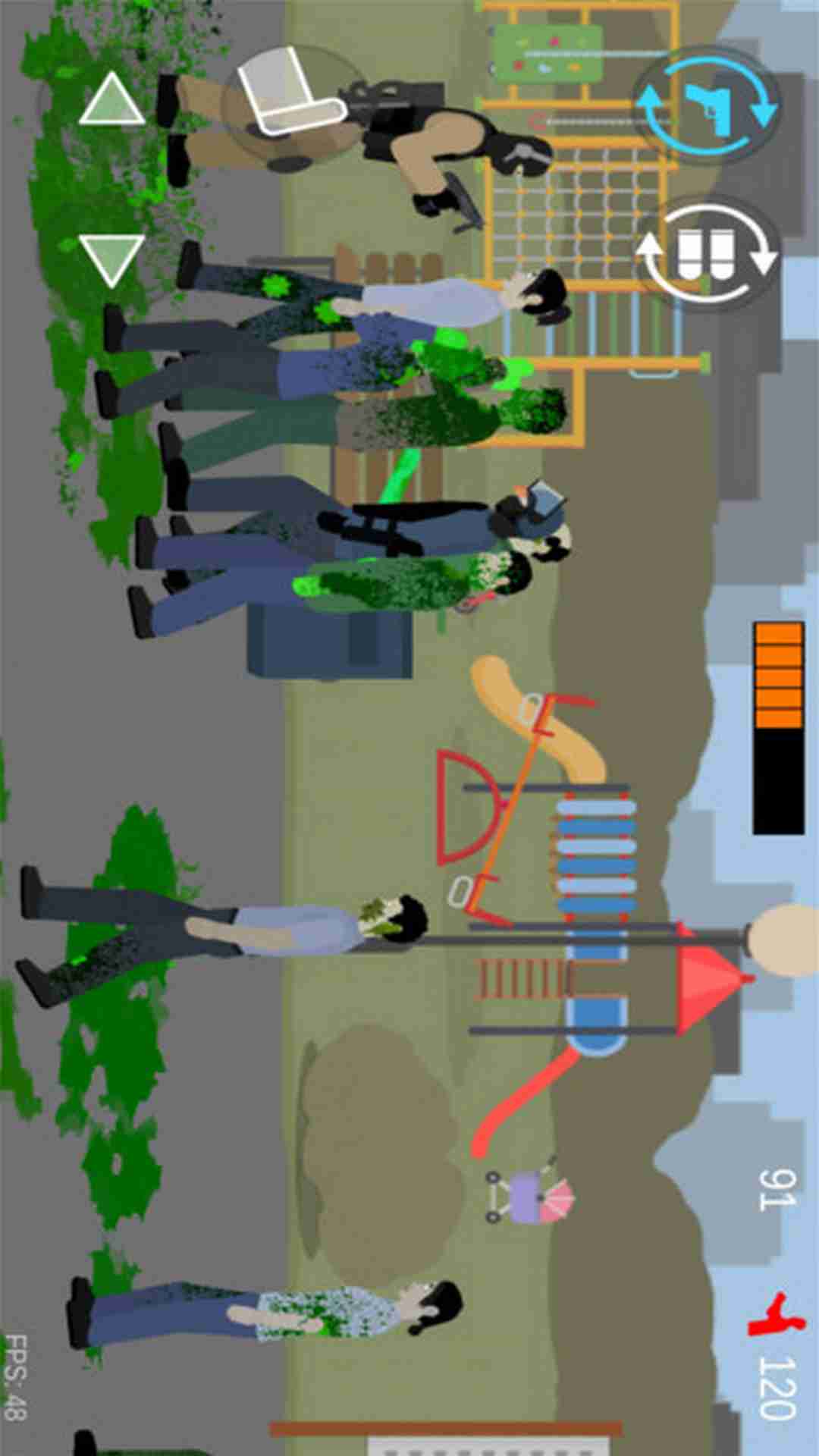Tap the down arrow movement button
Viewport: 819px width, 1456px height.
point(111,258)
